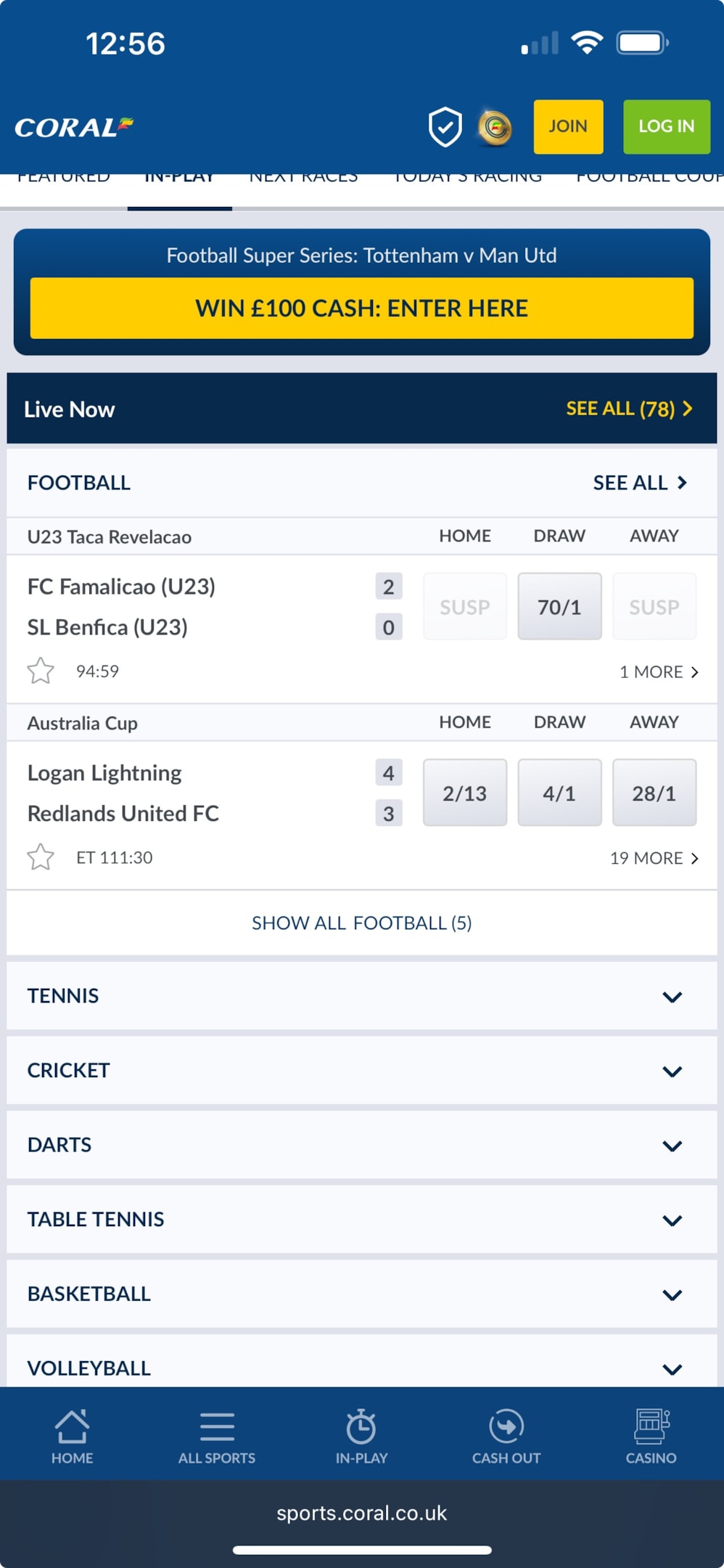Image resolution: width=724 pixels, height=1568 pixels.
Task: Select 2/13 home odds for Logan Lightning
Action: point(465,793)
